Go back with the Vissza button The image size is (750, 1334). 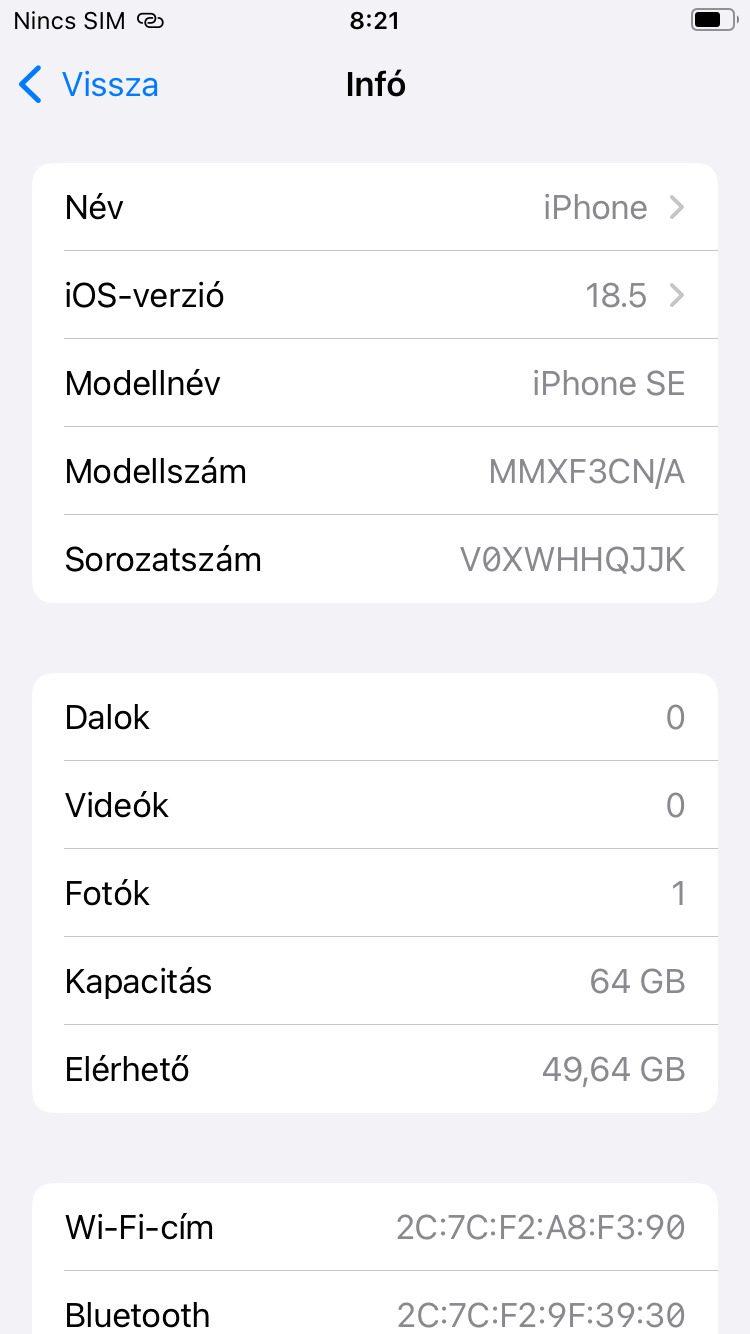90,85
